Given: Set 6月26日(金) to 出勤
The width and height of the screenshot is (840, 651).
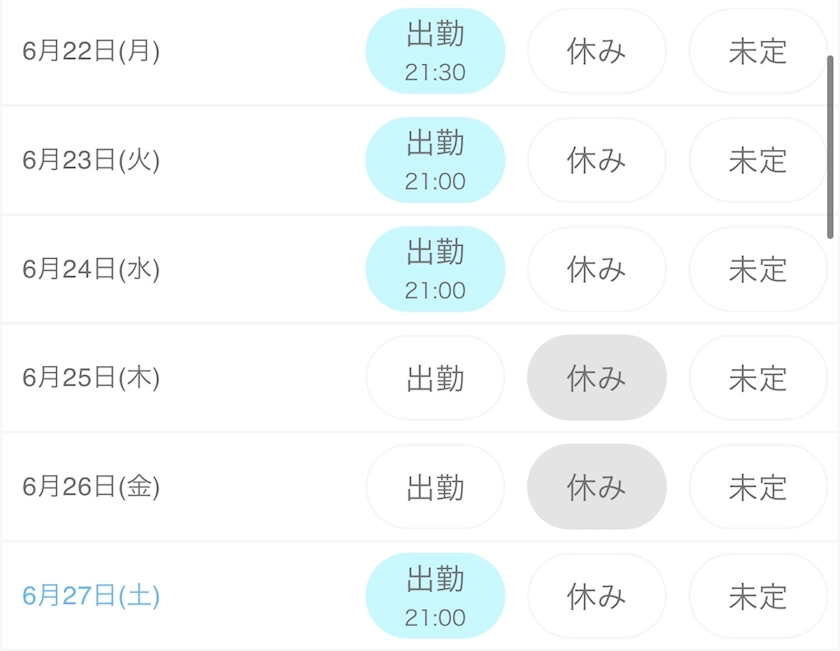Looking at the screenshot, I should [x=435, y=487].
